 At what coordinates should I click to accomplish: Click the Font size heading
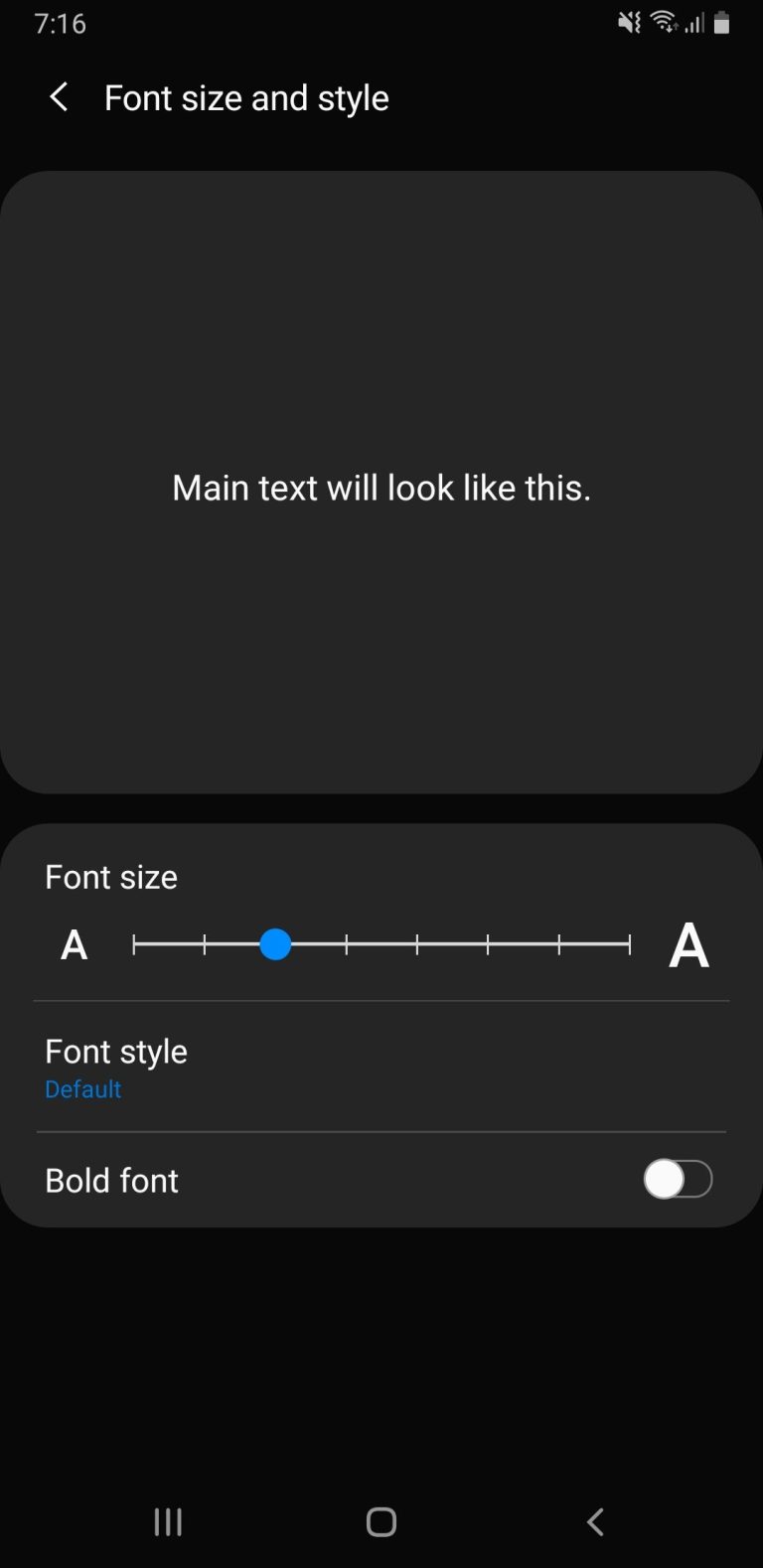[111, 877]
